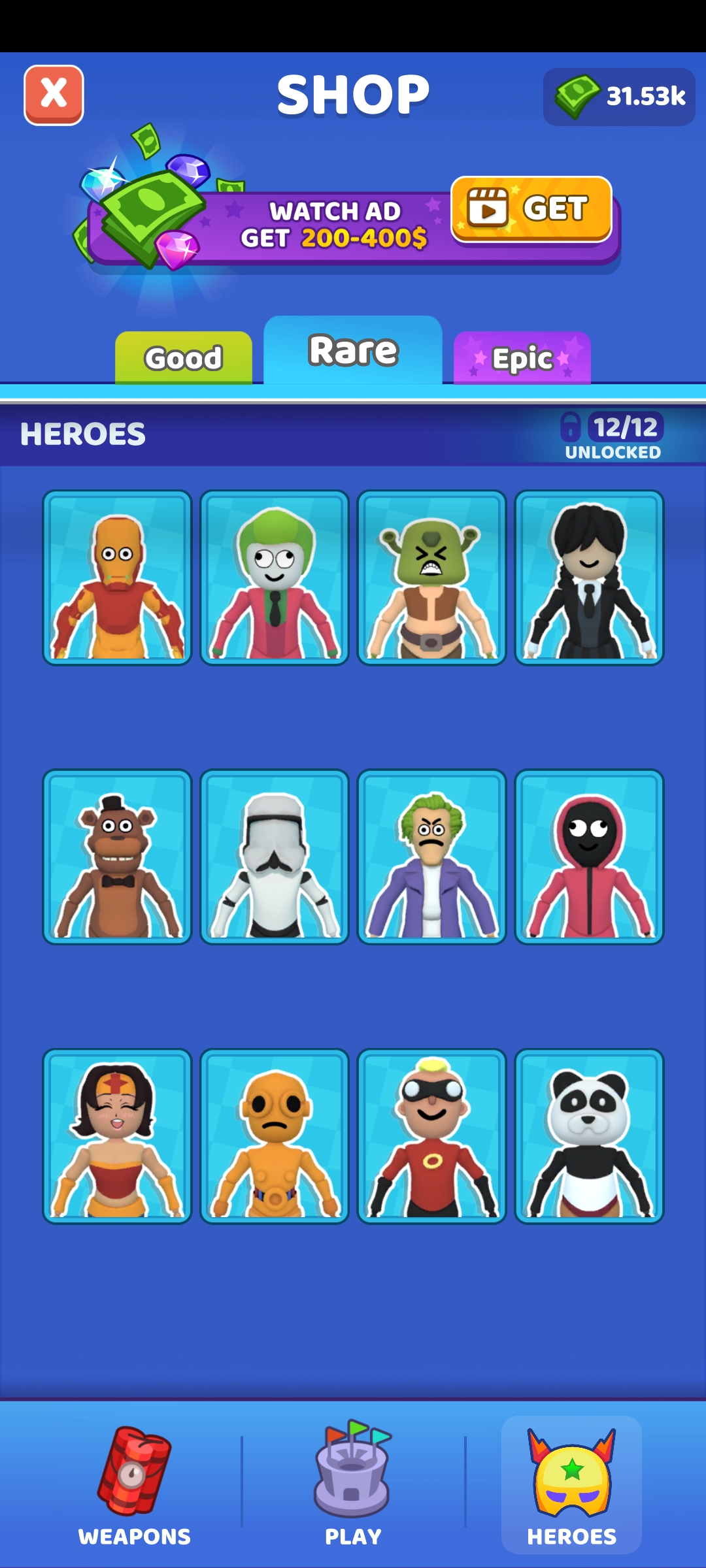
Task: Select the green-haired hero in purple coat
Action: [431, 857]
